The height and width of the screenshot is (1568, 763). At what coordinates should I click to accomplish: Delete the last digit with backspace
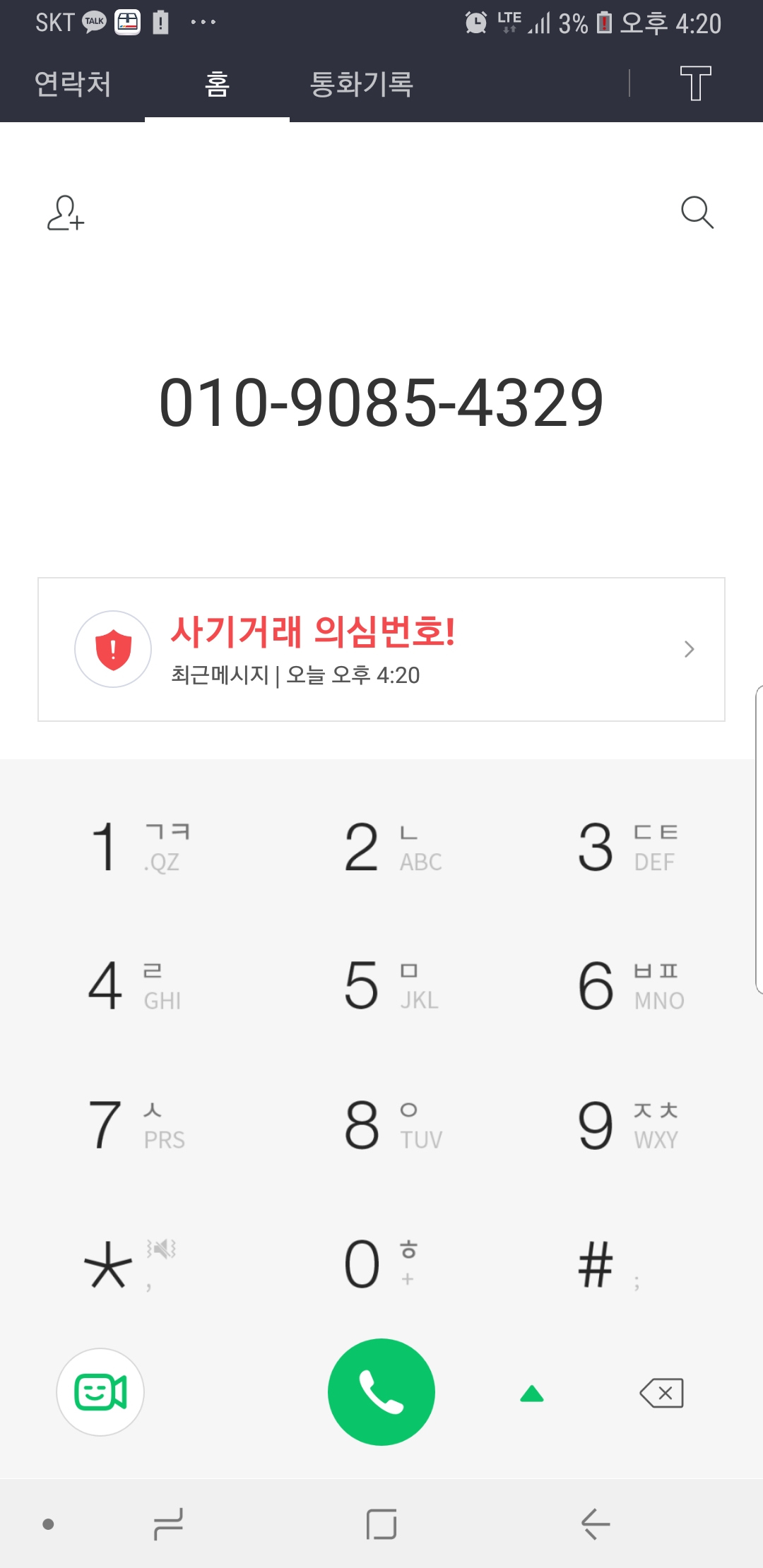(661, 1393)
